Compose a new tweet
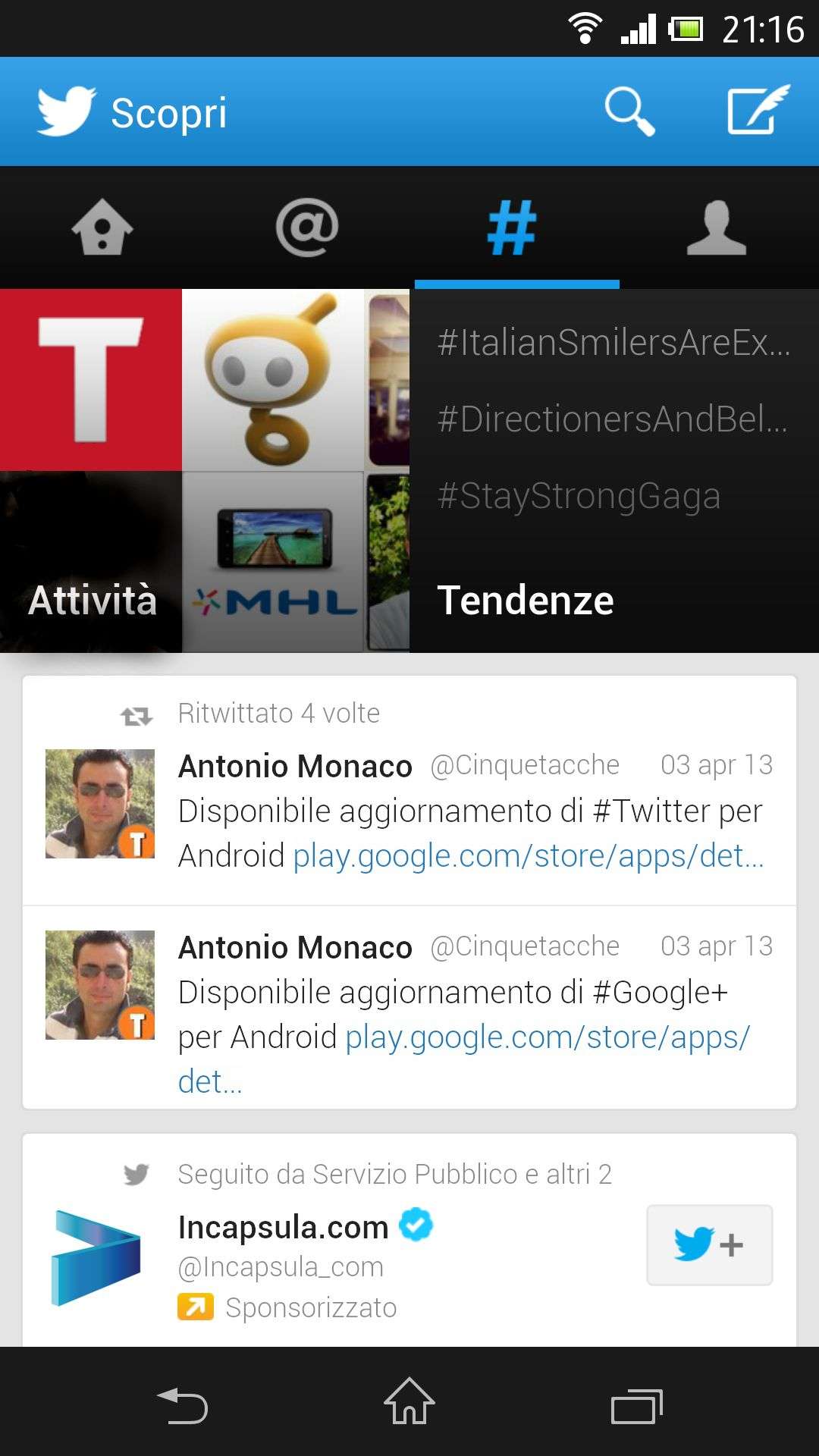The height and width of the screenshot is (1456, 819). (758, 111)
